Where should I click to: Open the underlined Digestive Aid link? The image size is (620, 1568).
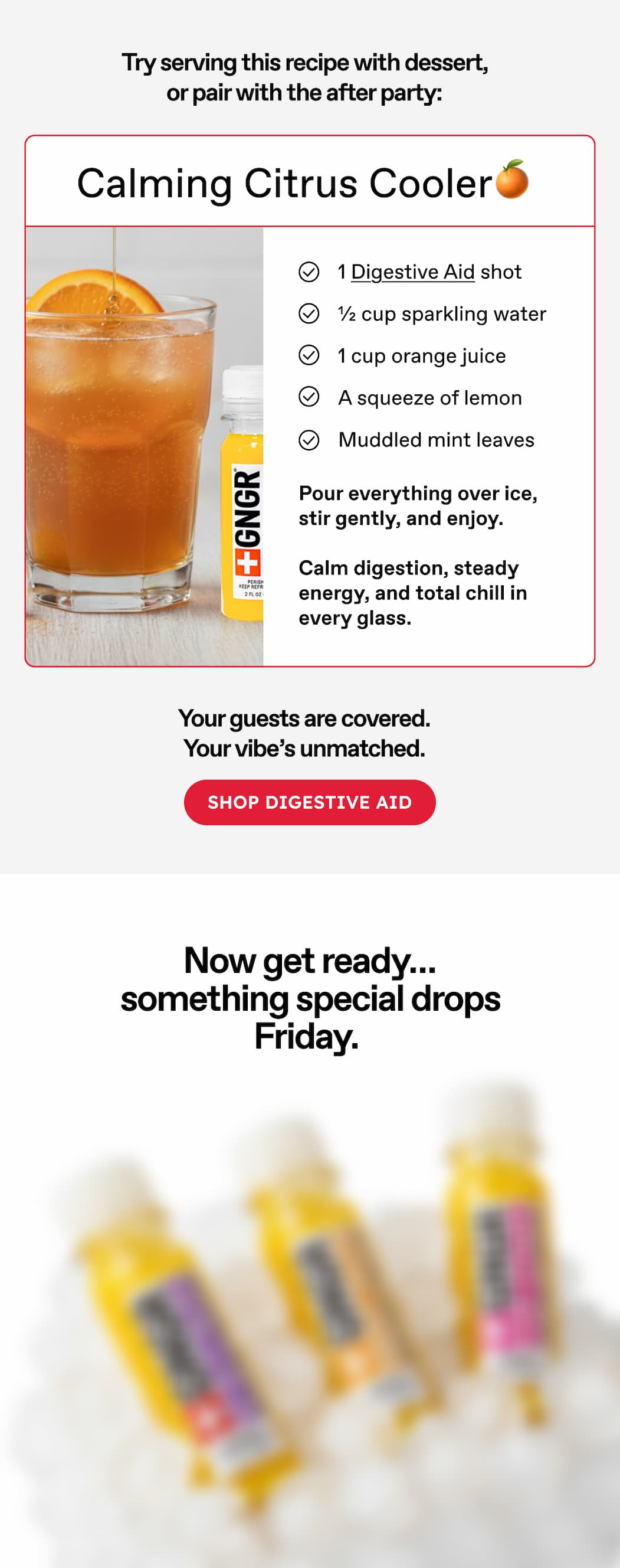coord(412,272)
